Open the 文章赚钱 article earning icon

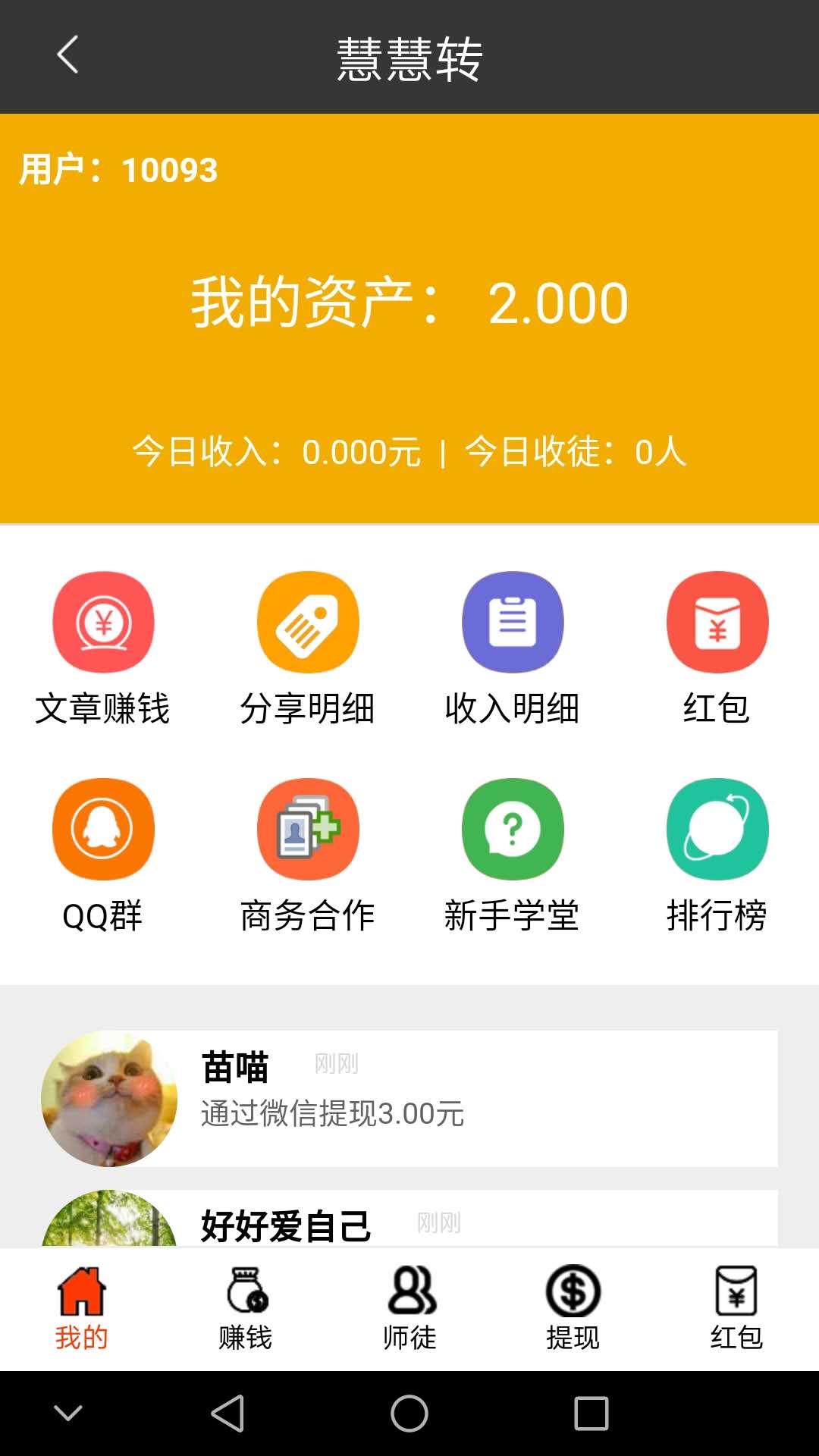pos(104,621)
